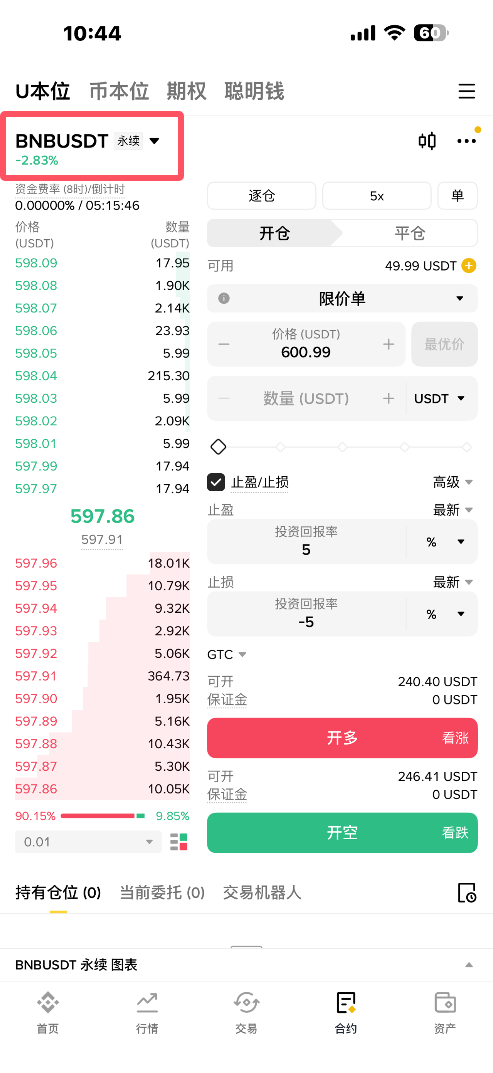Viewport: 493px width, 1073px height.
Task: Switch to the 期权 tab
Action: 186,92
